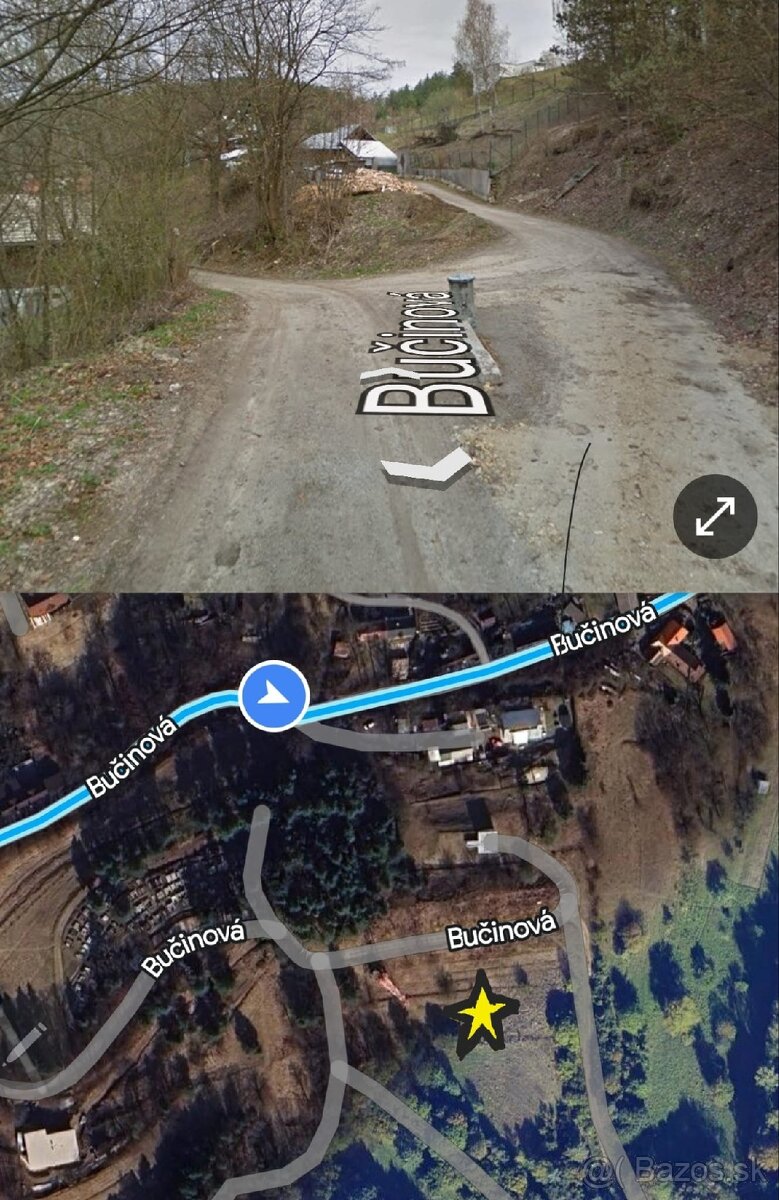This screenshot has height=1200, width=779.
Task: Tap the blue Street View position marker
Action: [273, 695]
